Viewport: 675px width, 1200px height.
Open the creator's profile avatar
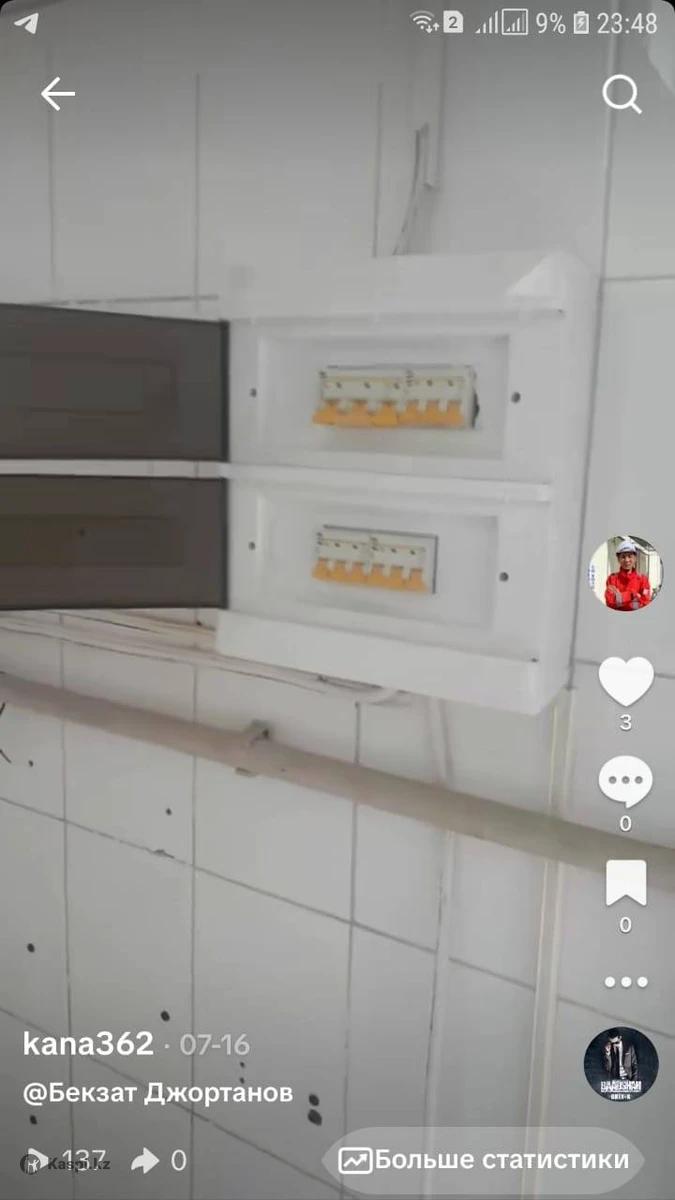[625, 573]
